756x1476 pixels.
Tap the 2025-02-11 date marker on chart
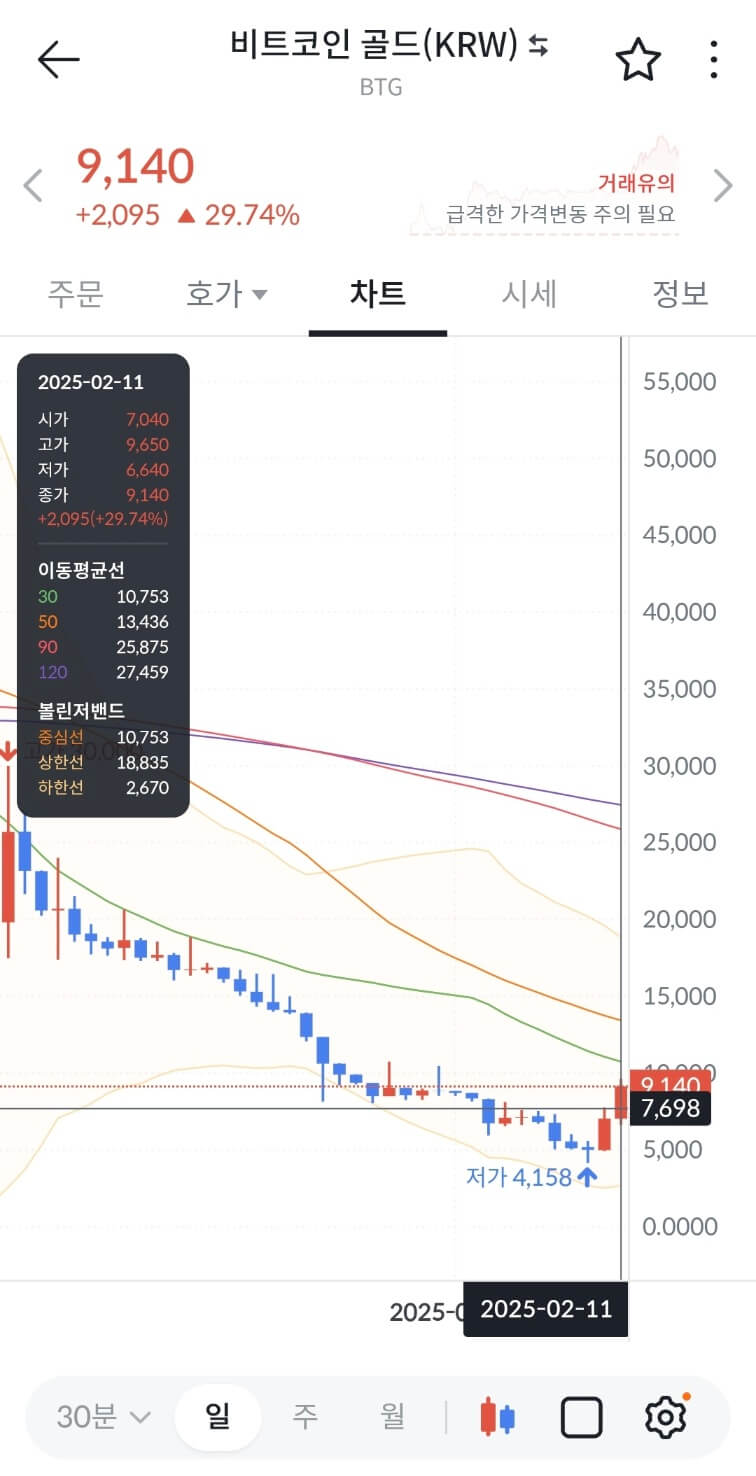(545, 1310)
